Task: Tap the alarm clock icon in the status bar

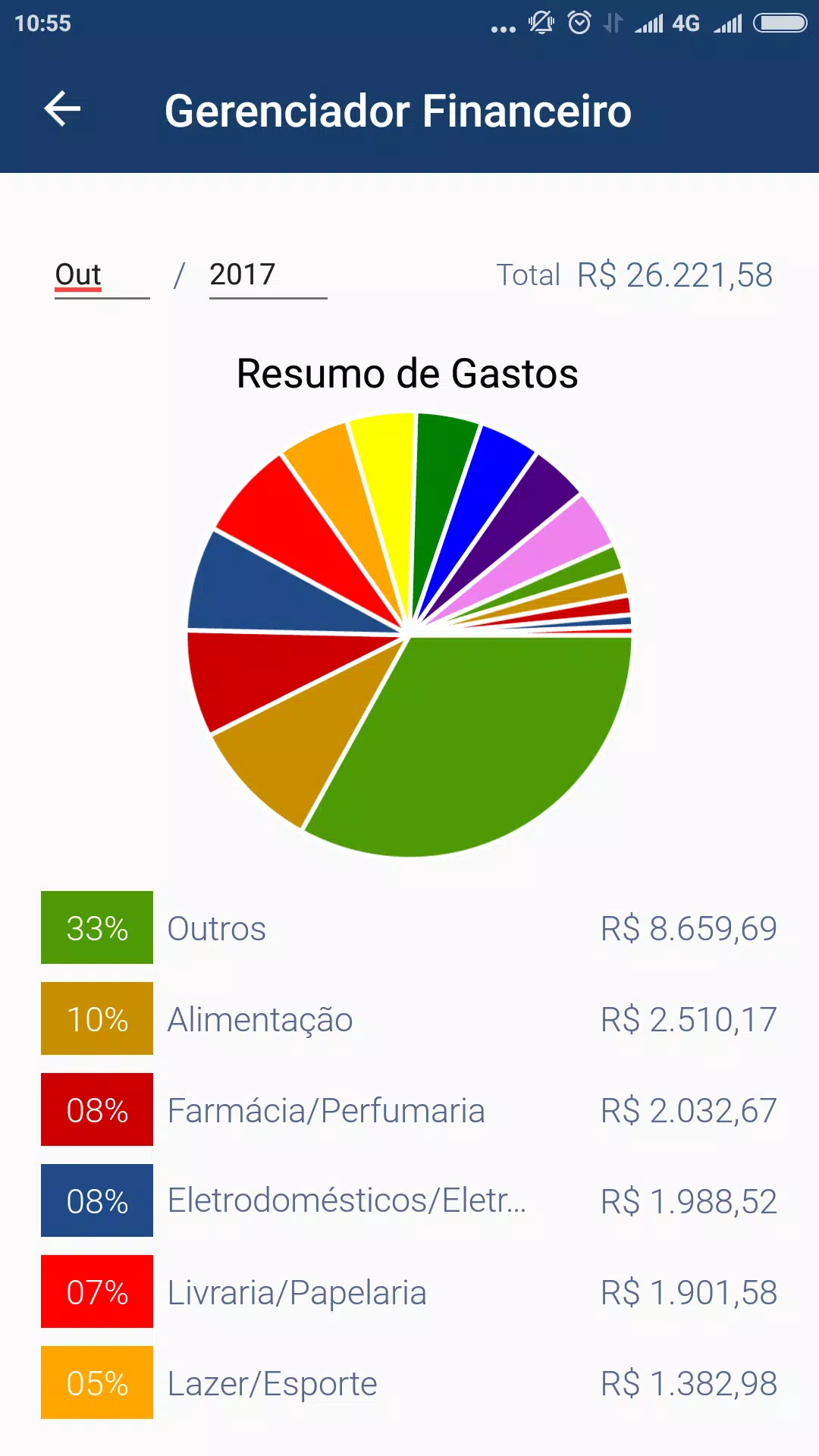Action: [579, 24]
